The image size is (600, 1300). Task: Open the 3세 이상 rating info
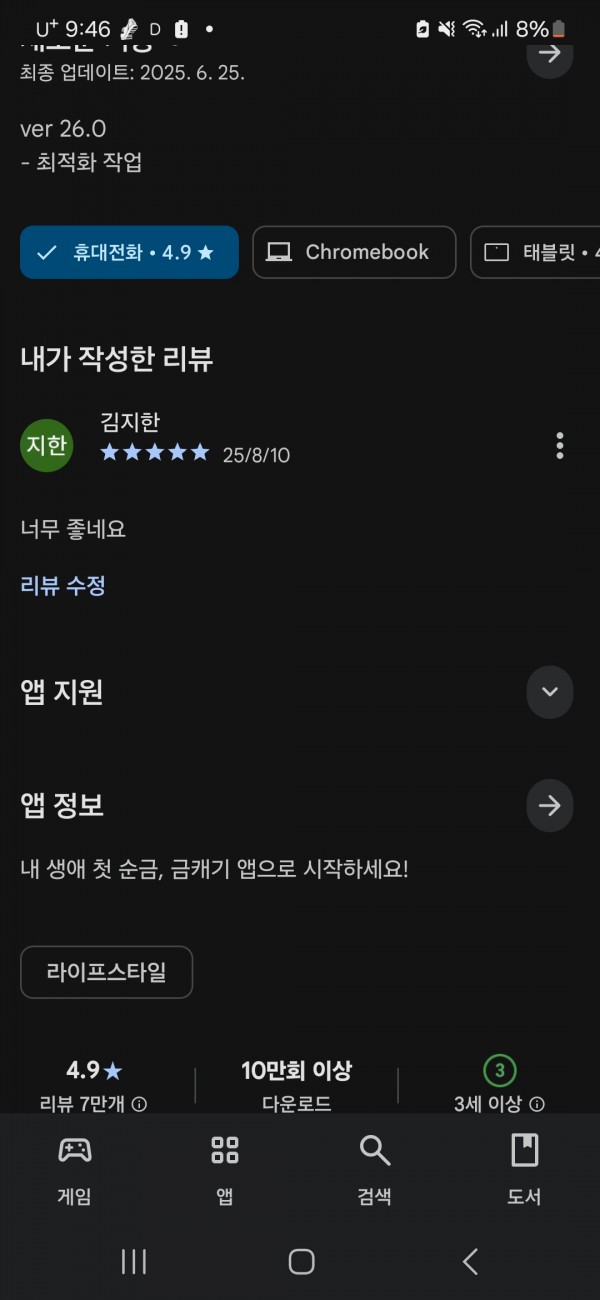[x=537, y=1104]
